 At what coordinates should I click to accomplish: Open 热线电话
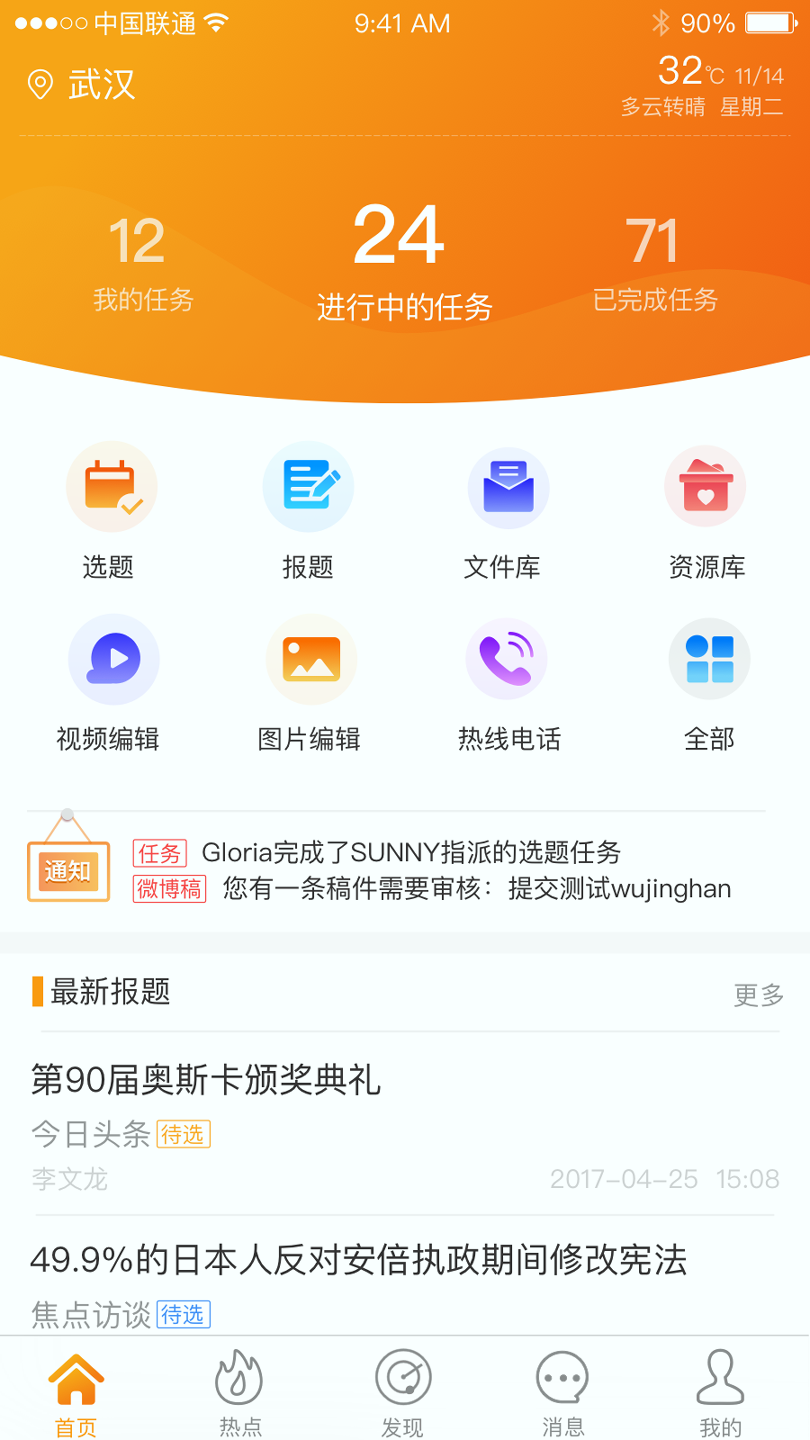pyautogui.click(x=508, y=682)
